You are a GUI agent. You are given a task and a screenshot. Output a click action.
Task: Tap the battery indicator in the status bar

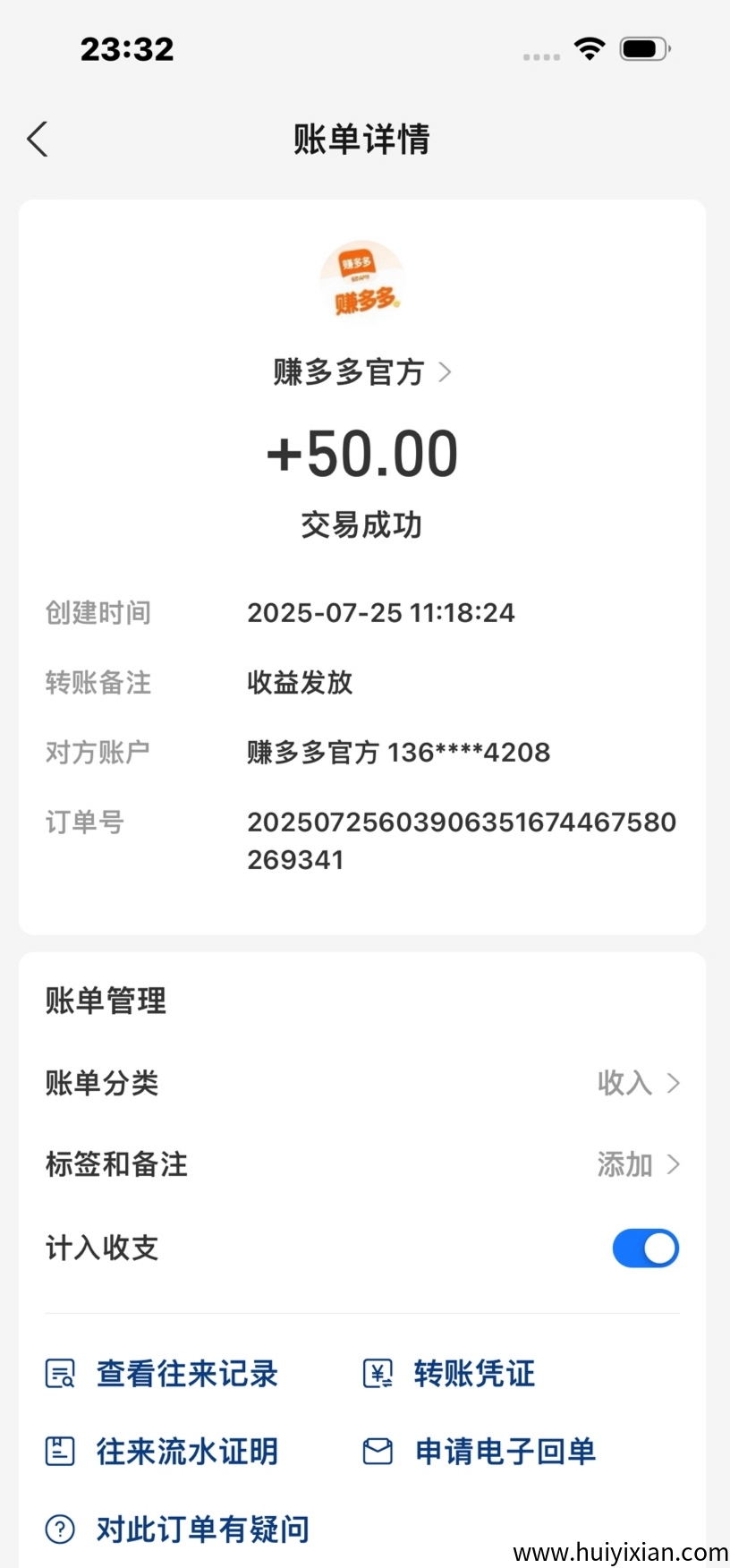coord(642,49)
